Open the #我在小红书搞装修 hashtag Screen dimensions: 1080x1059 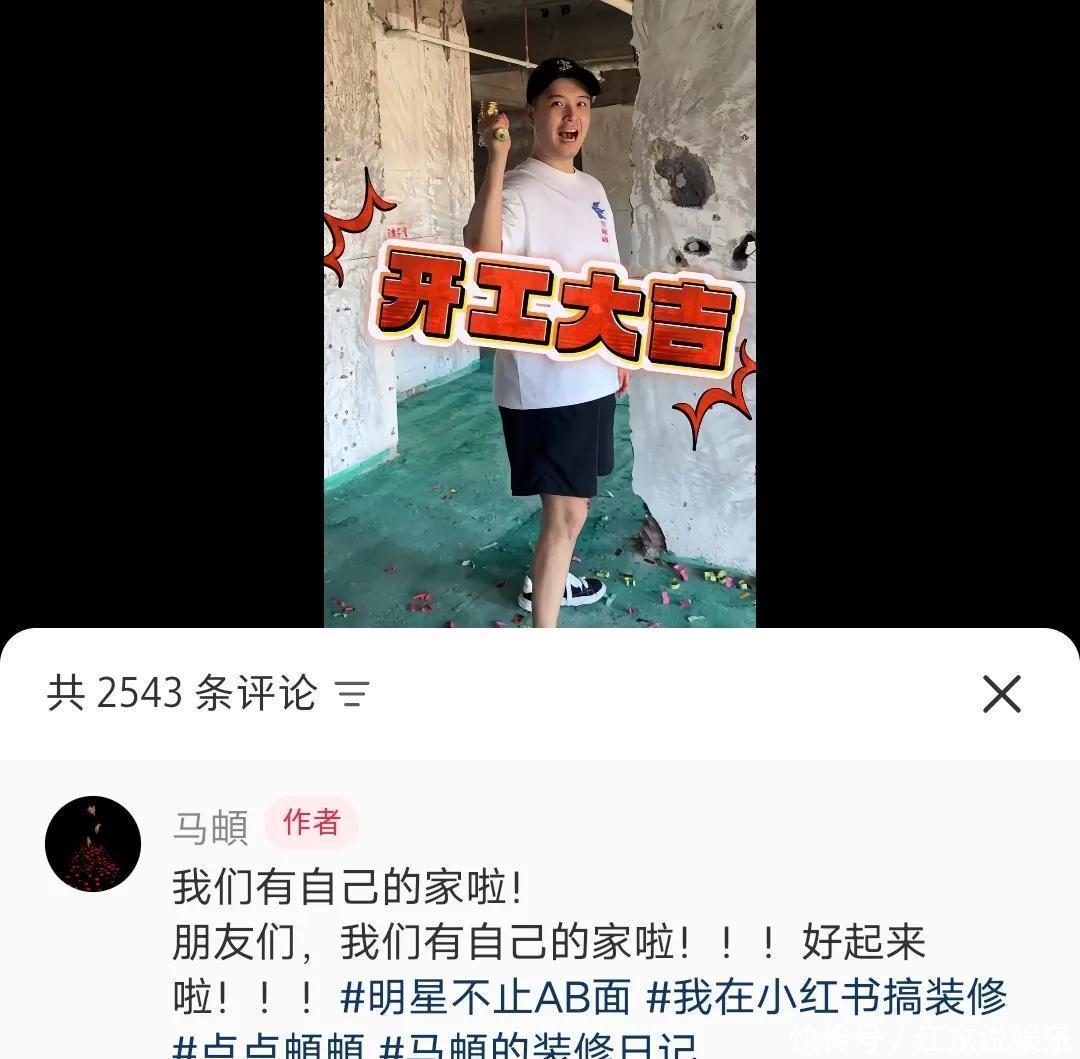pos(827,997)
